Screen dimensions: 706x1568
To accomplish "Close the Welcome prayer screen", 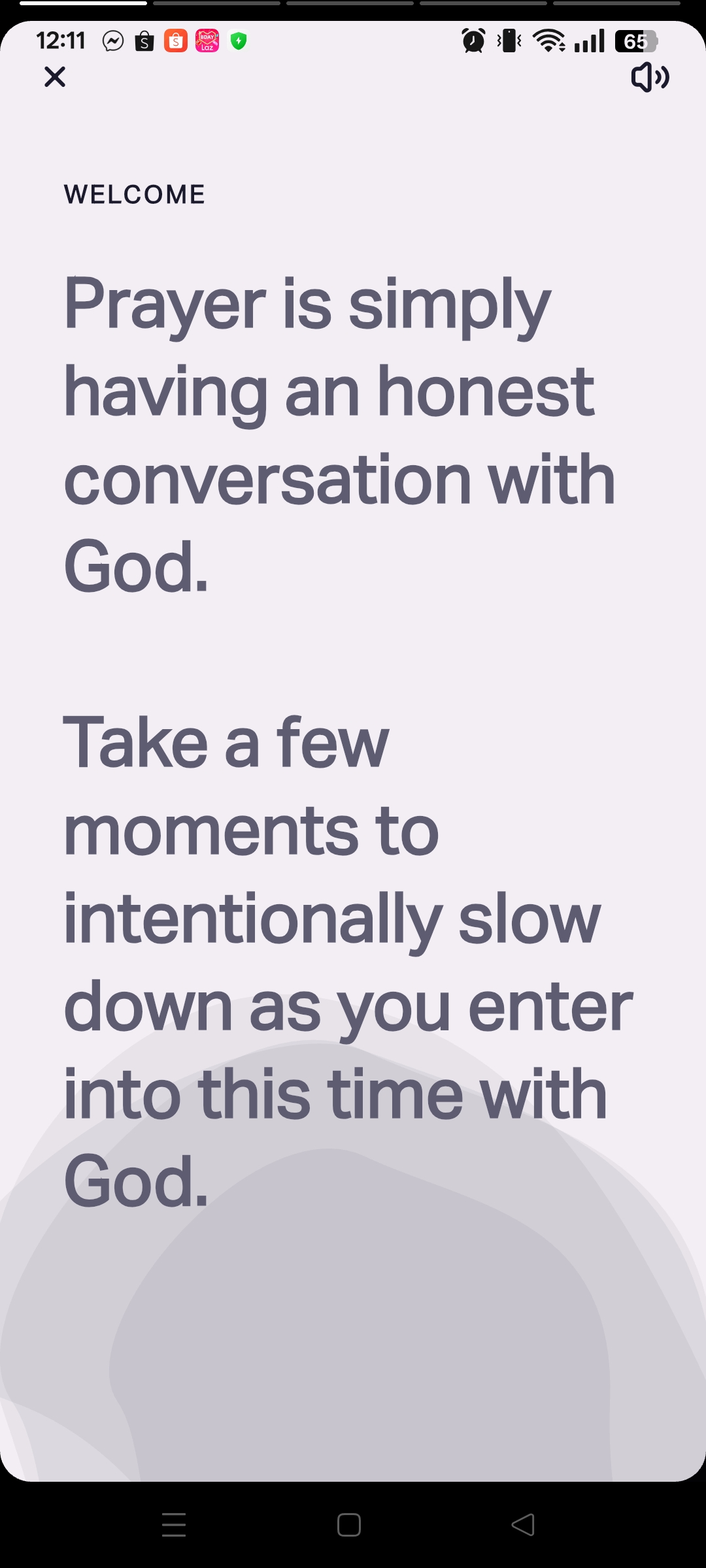I will (55, 77).
